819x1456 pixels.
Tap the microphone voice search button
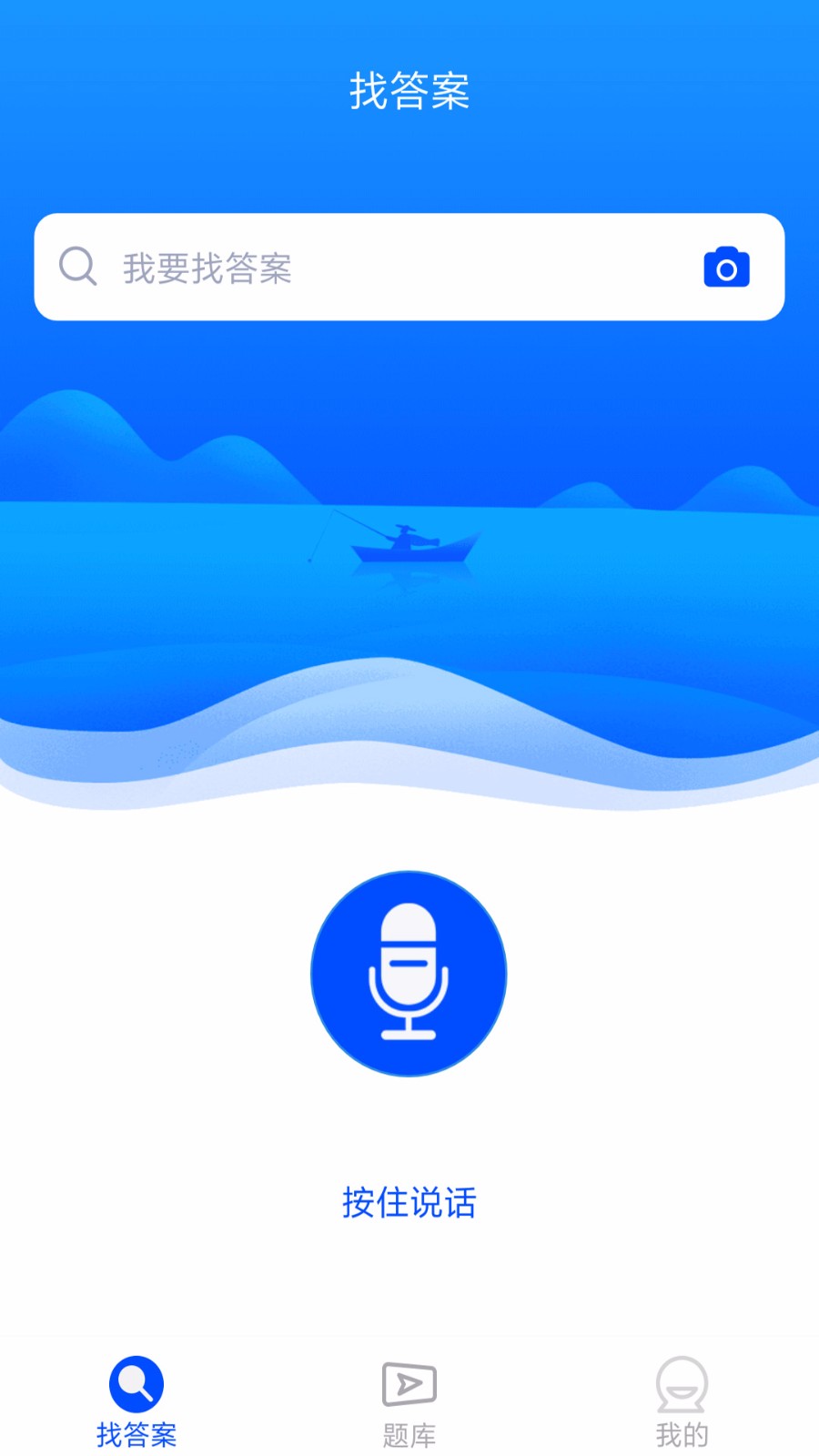click(x=409, y=974)
